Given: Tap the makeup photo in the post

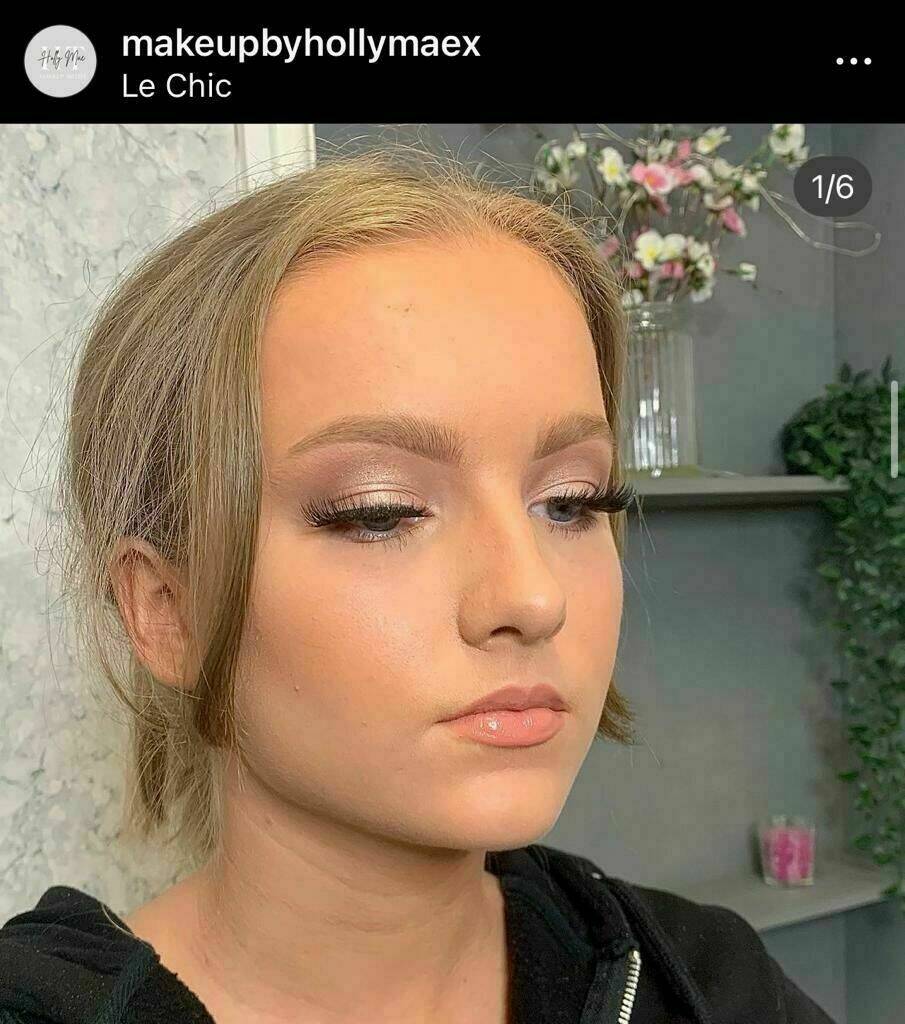Looking at the screenshot, I should (x=452, y=573).
